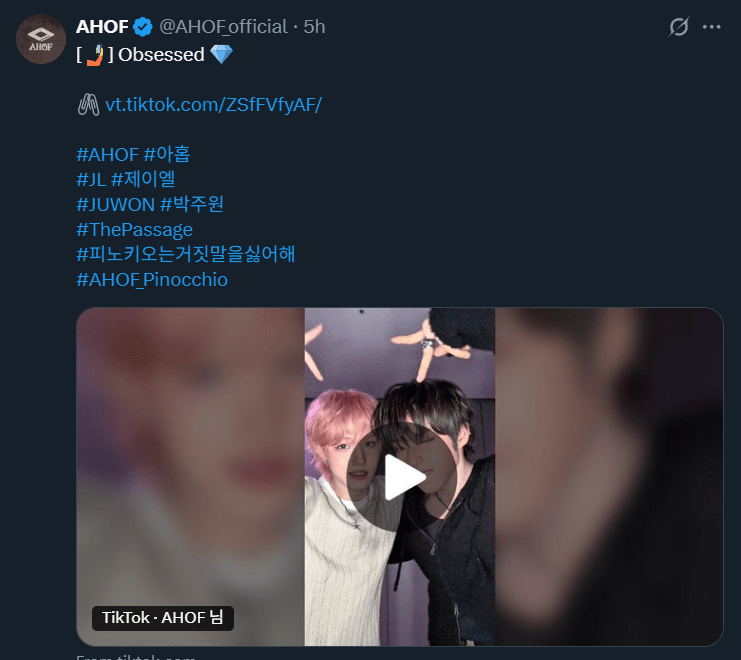Screen dimensions: 741x660
Task: Open the #ThePassage hashtag
Action: pyautogui.click(x=134, y=230)
